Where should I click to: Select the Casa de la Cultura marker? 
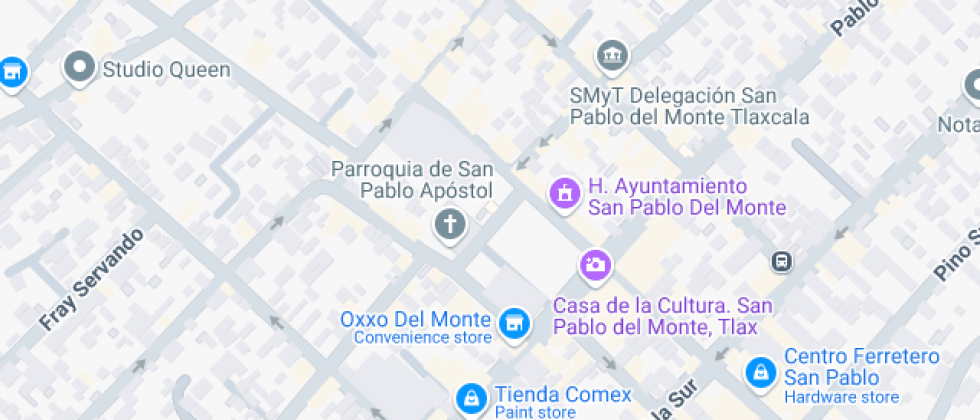click(x=595, y=265)
